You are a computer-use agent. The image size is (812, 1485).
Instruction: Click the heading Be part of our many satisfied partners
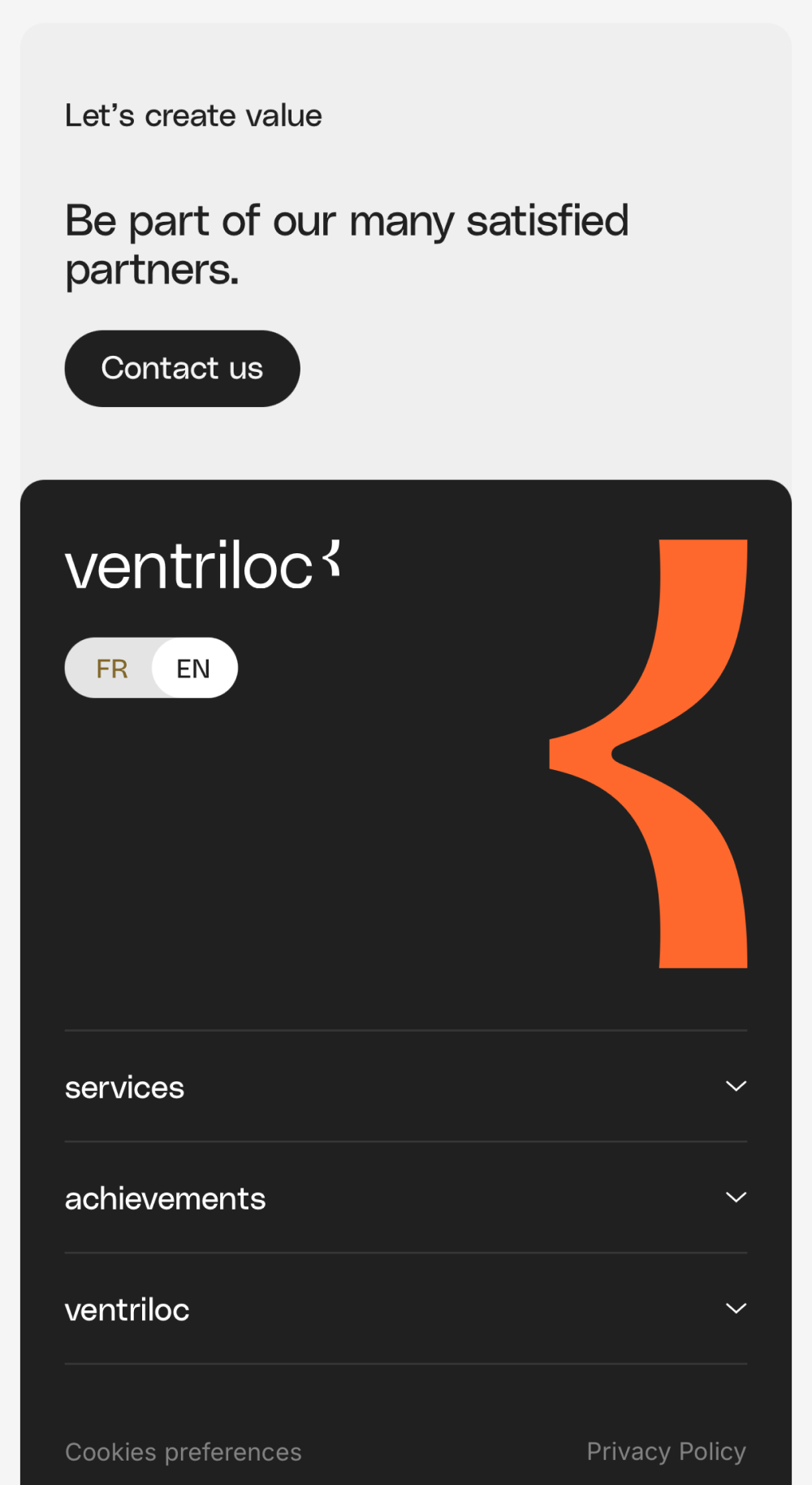347,245
